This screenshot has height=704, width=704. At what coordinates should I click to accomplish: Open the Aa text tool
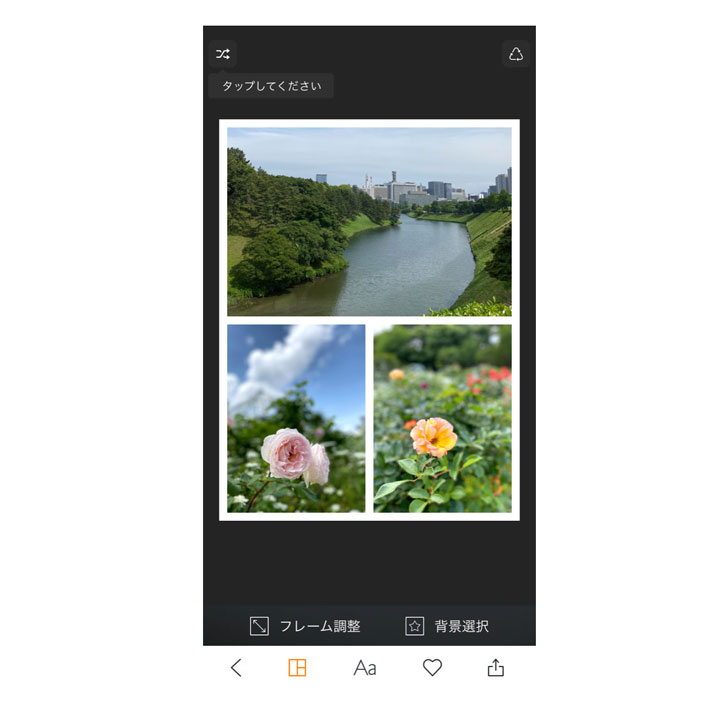click(365, 668)
